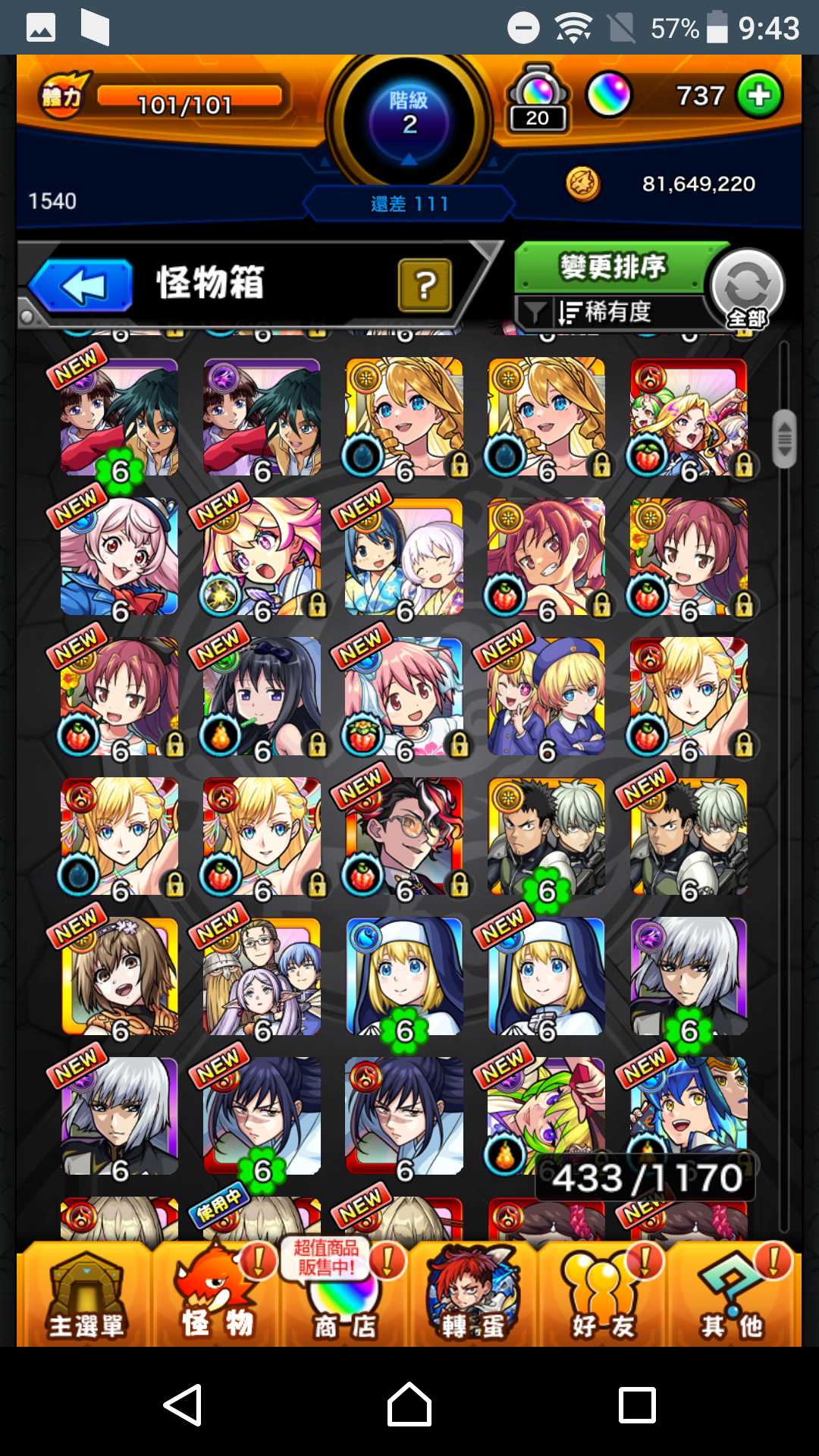Select the NEW group of four characters card
Image resolution: width=819 pixels, height=1456 pixels.
[x=262, y=976]
